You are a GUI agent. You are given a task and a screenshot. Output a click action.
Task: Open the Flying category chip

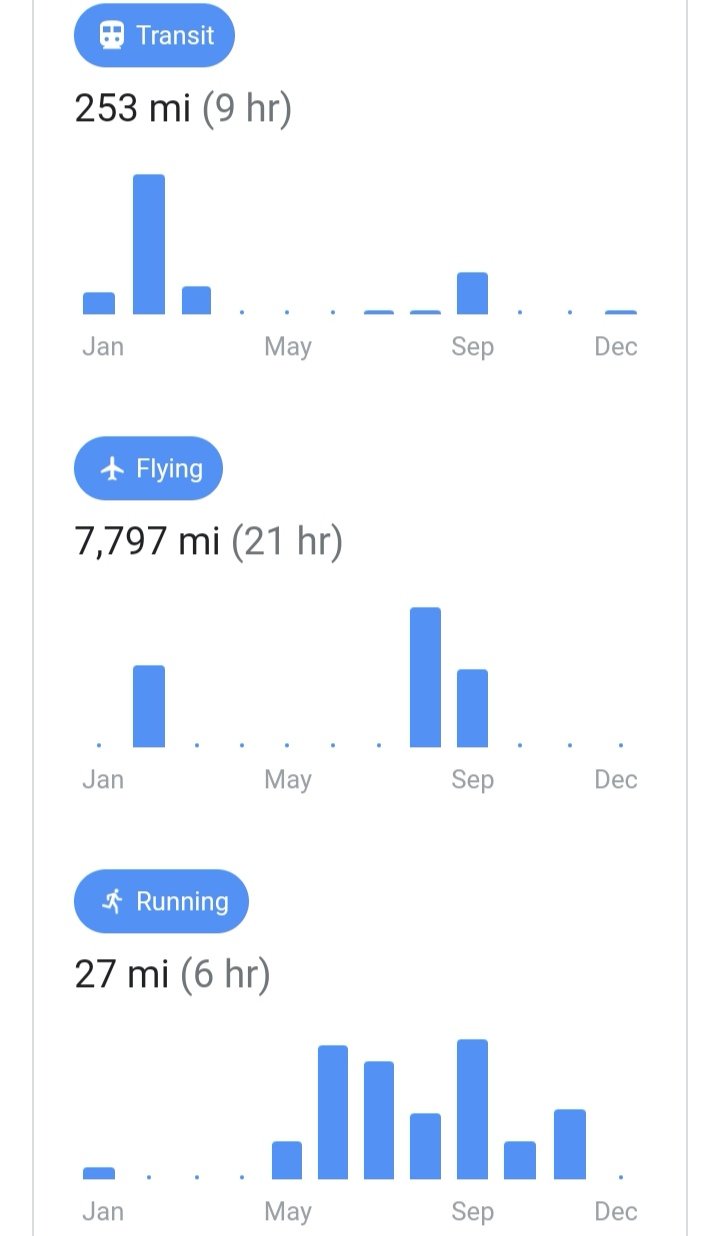[x=148, y=468]
